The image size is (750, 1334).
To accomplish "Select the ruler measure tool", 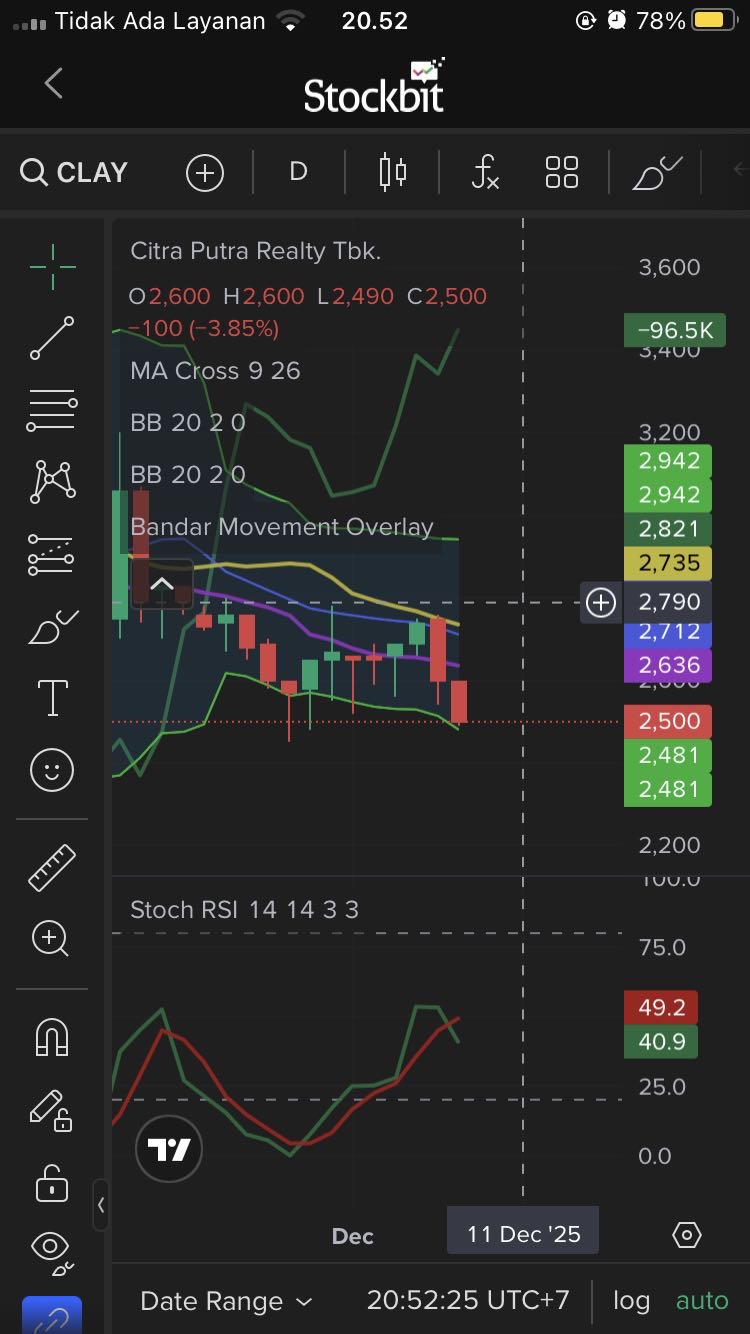I will 52,867.
